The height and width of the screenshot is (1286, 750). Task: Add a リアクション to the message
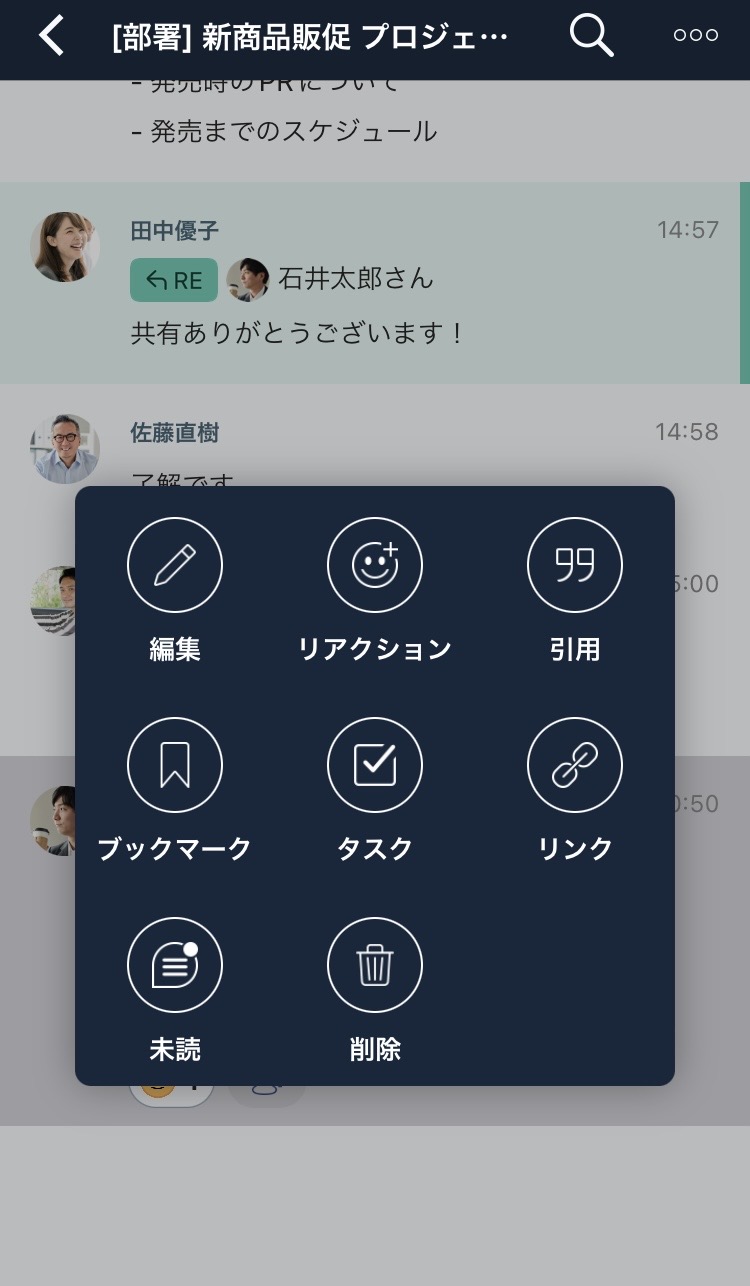375,565
